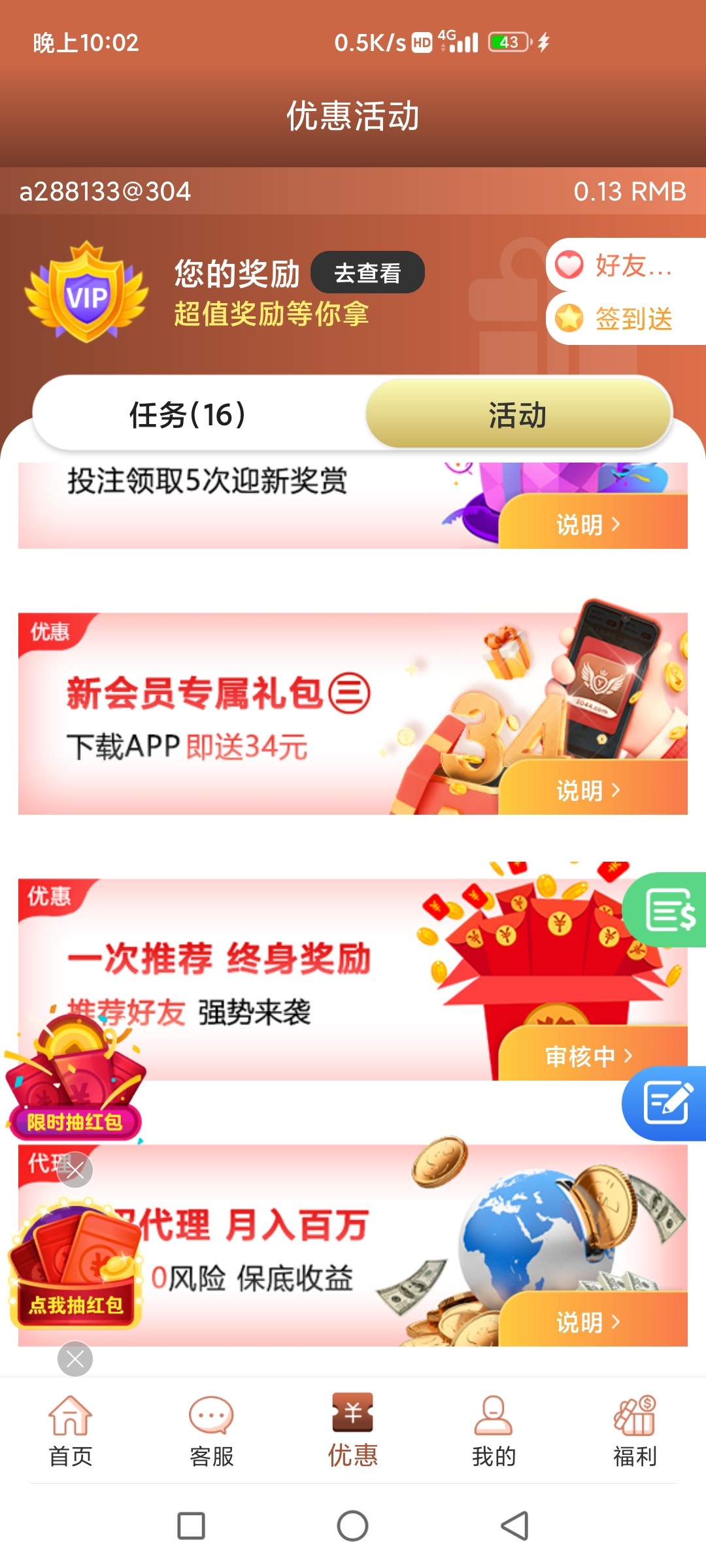The height and width of the screenshot is (1568, 706).
Task: Dismiss the 限时抽红包 floating promo
Action: tap(75, 1170)
